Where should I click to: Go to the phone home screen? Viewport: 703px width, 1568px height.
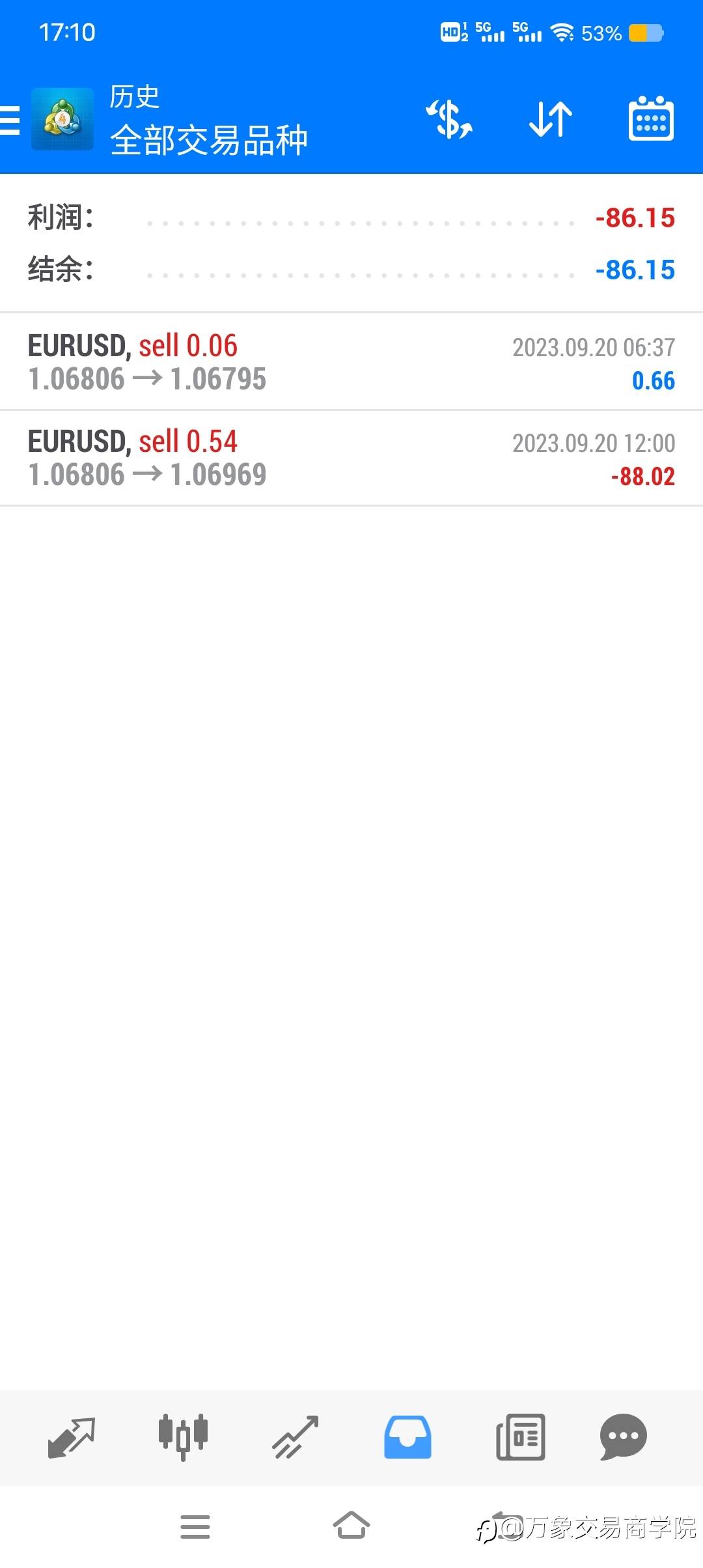[x=351, y=1526]
